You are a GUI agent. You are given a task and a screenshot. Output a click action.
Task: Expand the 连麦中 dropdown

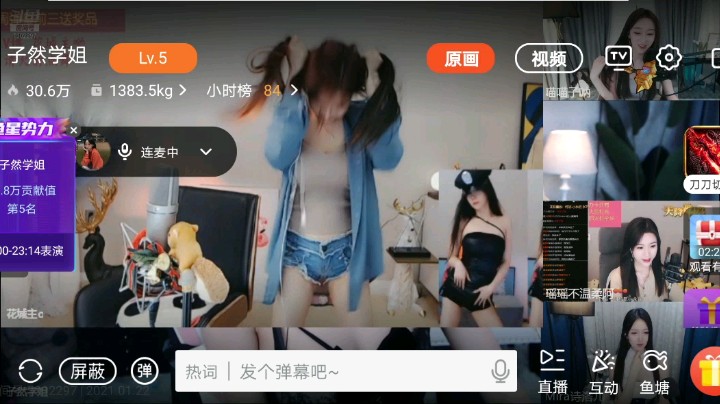(206, 152)
